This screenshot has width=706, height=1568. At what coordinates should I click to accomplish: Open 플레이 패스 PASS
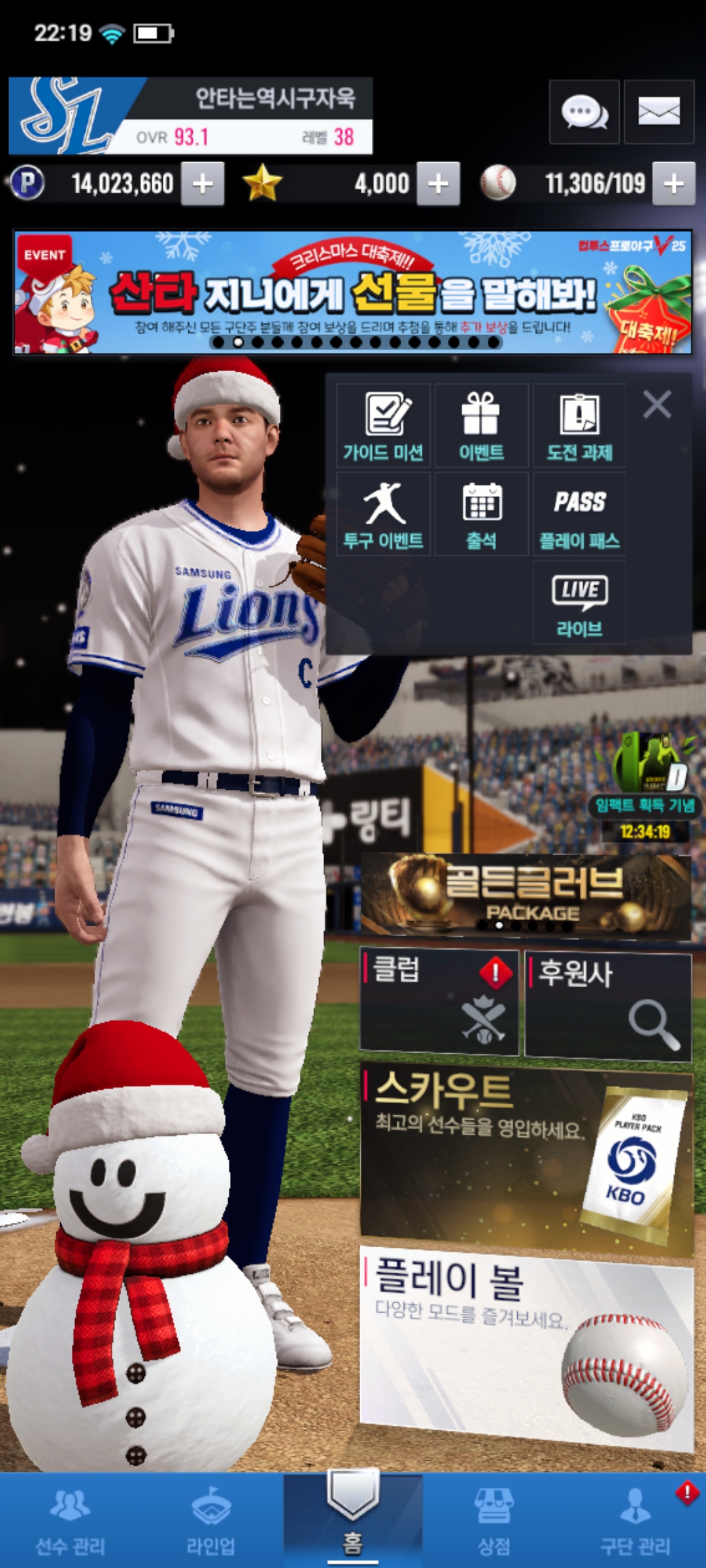pos(579,515)
